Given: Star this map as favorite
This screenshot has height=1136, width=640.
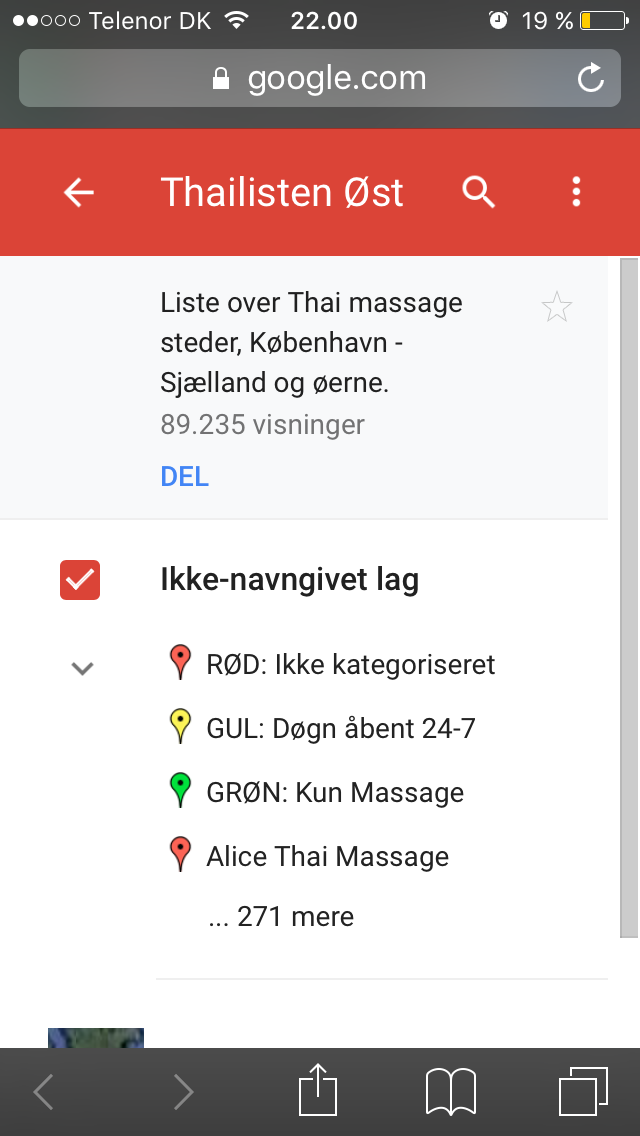Looking at the screenshot, I should (x=557, y=307).
